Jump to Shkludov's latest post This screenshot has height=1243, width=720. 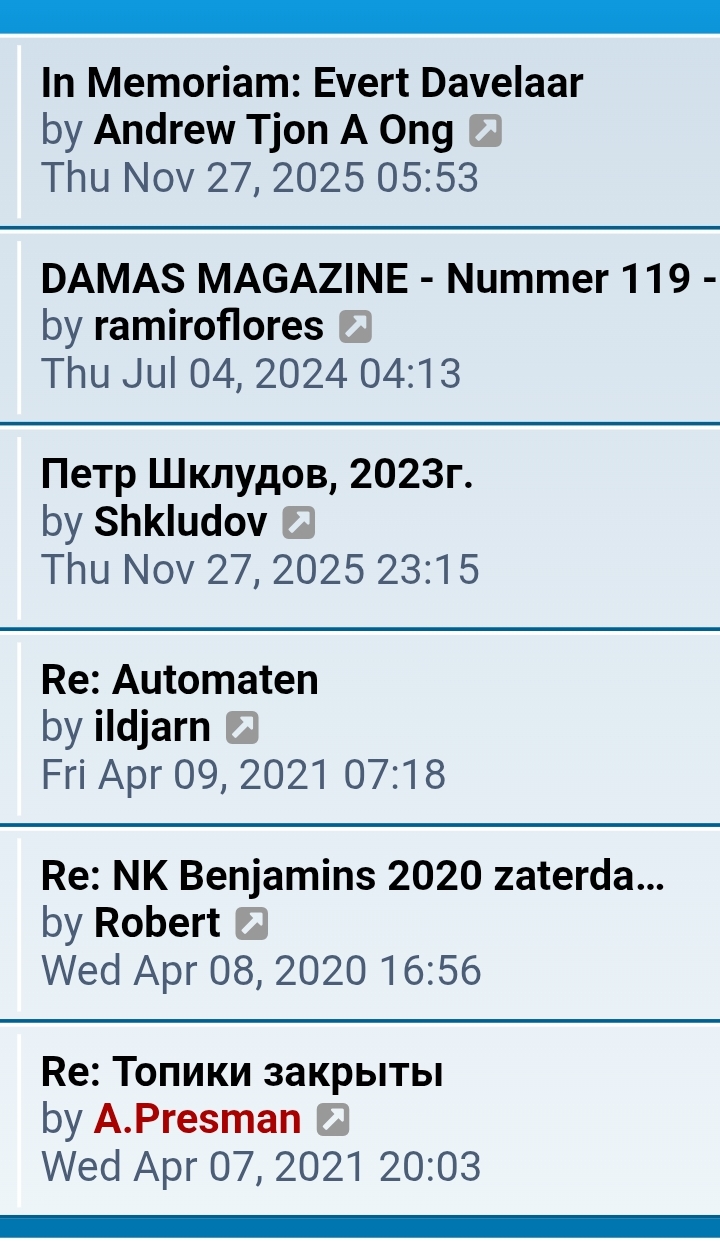[299, 523]
